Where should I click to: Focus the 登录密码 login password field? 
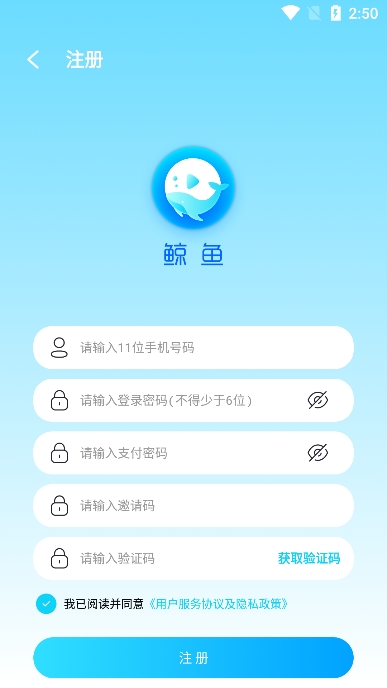(x=194, y=400)
